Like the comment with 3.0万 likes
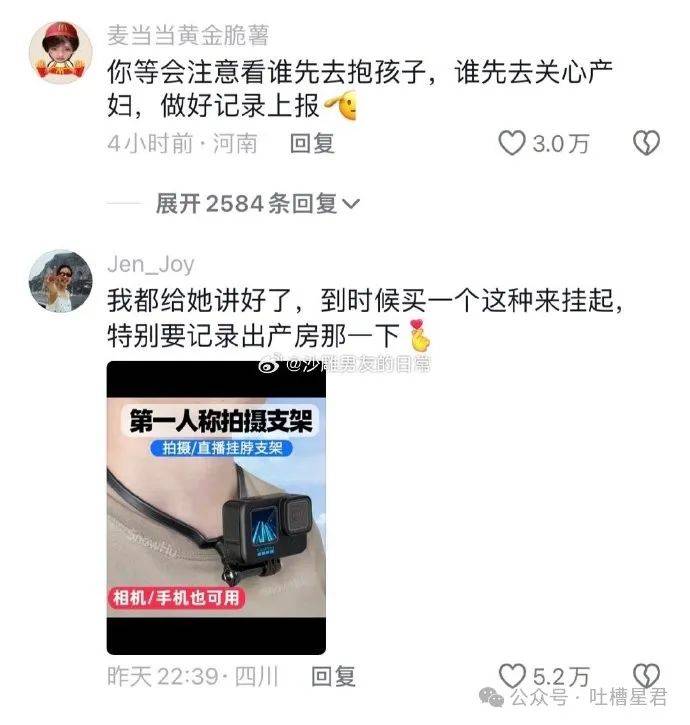690x725 pixels. point(513,144)
